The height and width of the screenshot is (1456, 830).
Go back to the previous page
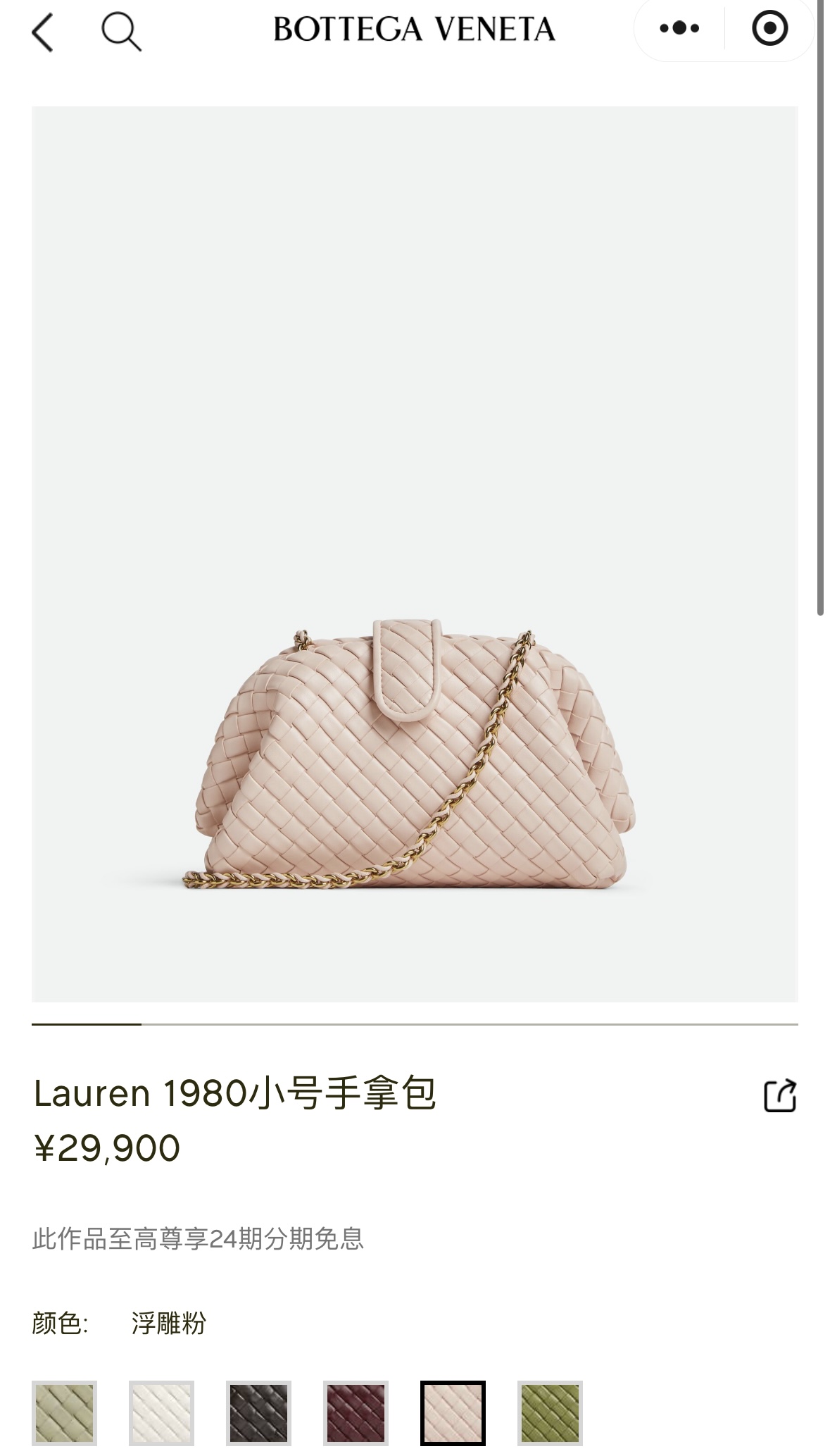point(43,32)
